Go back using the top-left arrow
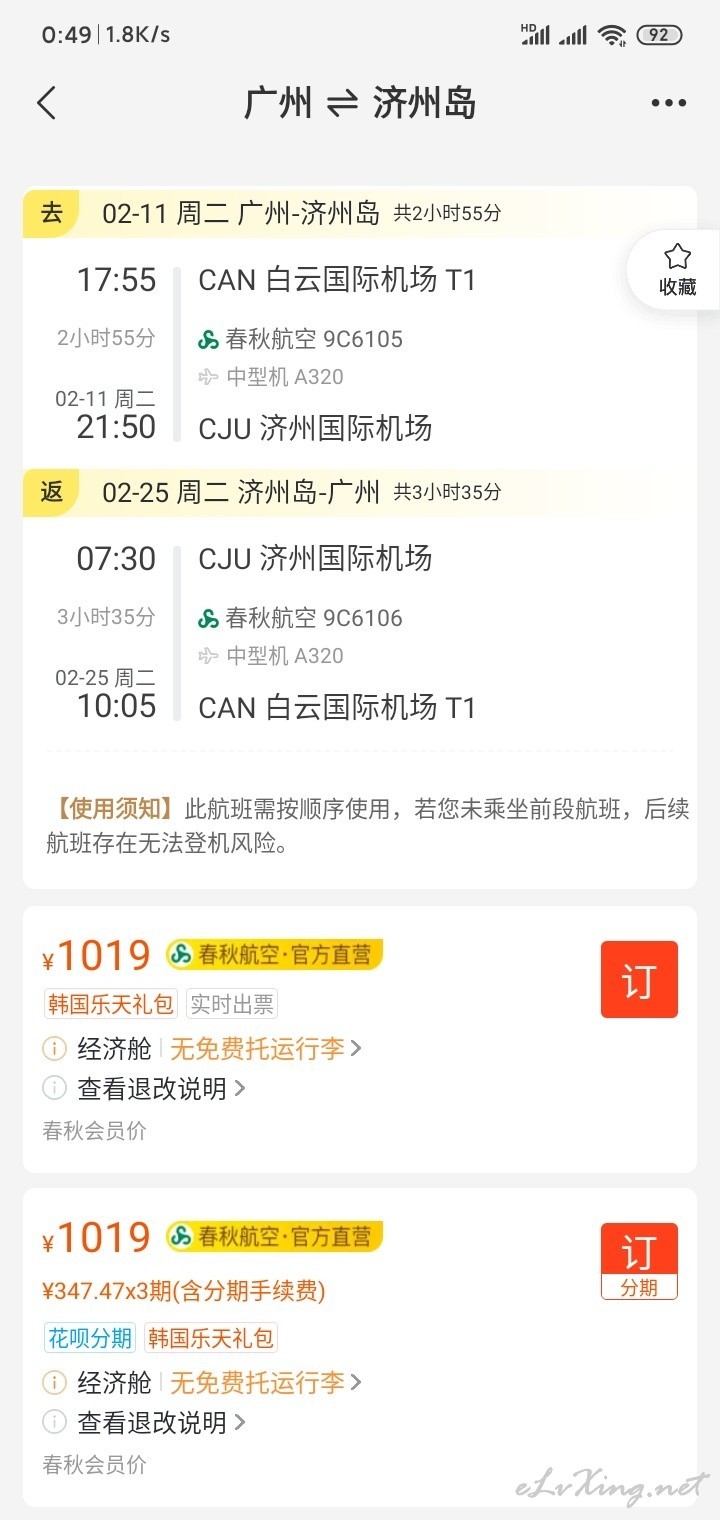Viewport: 720px width, 1520px height. click(46, 103)
